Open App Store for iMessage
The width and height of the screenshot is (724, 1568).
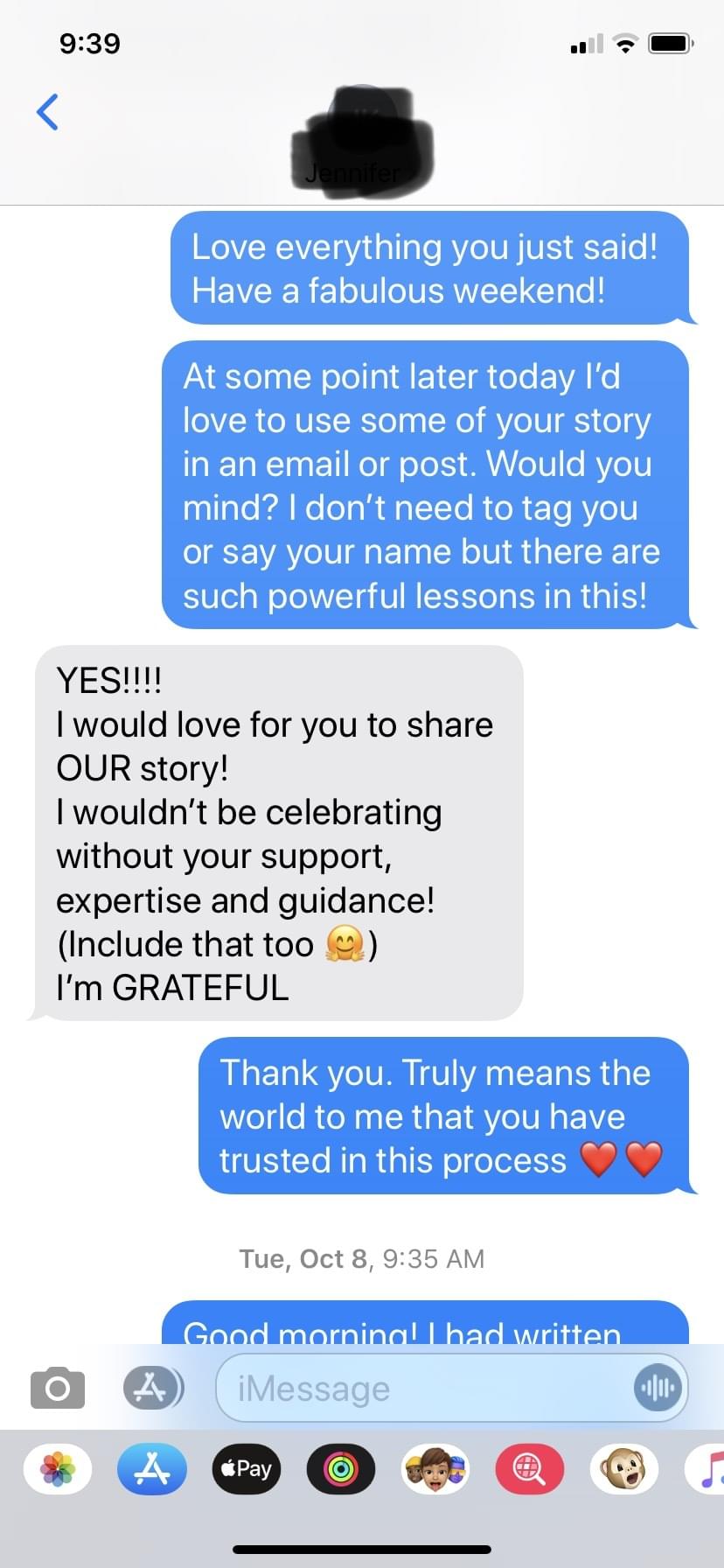(152, 1469)
